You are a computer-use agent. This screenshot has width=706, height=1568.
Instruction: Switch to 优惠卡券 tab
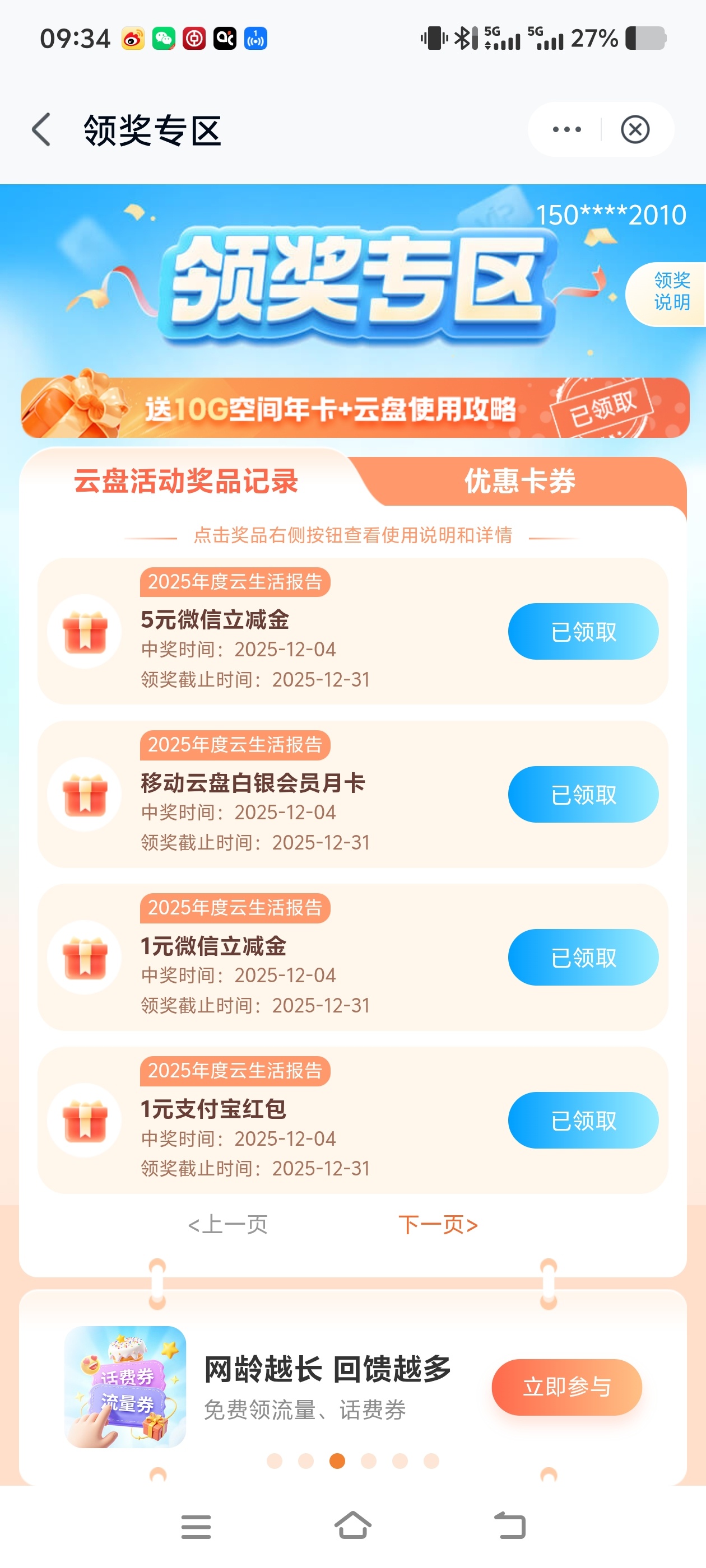click(519, 482)
